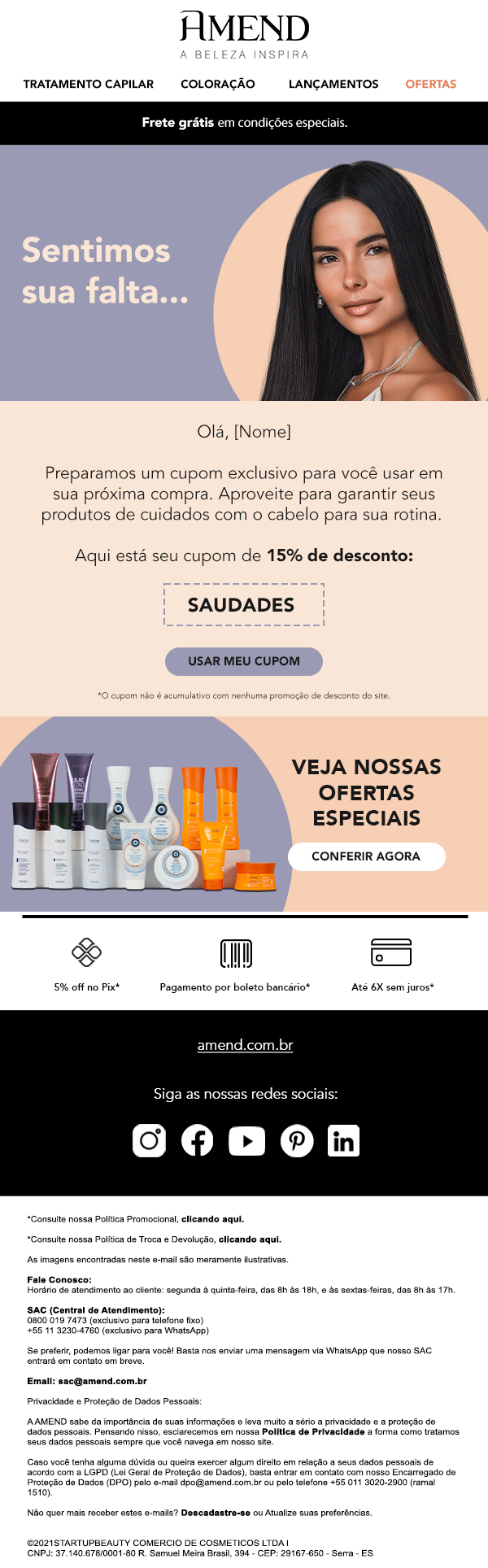Go to the Coloração section

(217, 84)
